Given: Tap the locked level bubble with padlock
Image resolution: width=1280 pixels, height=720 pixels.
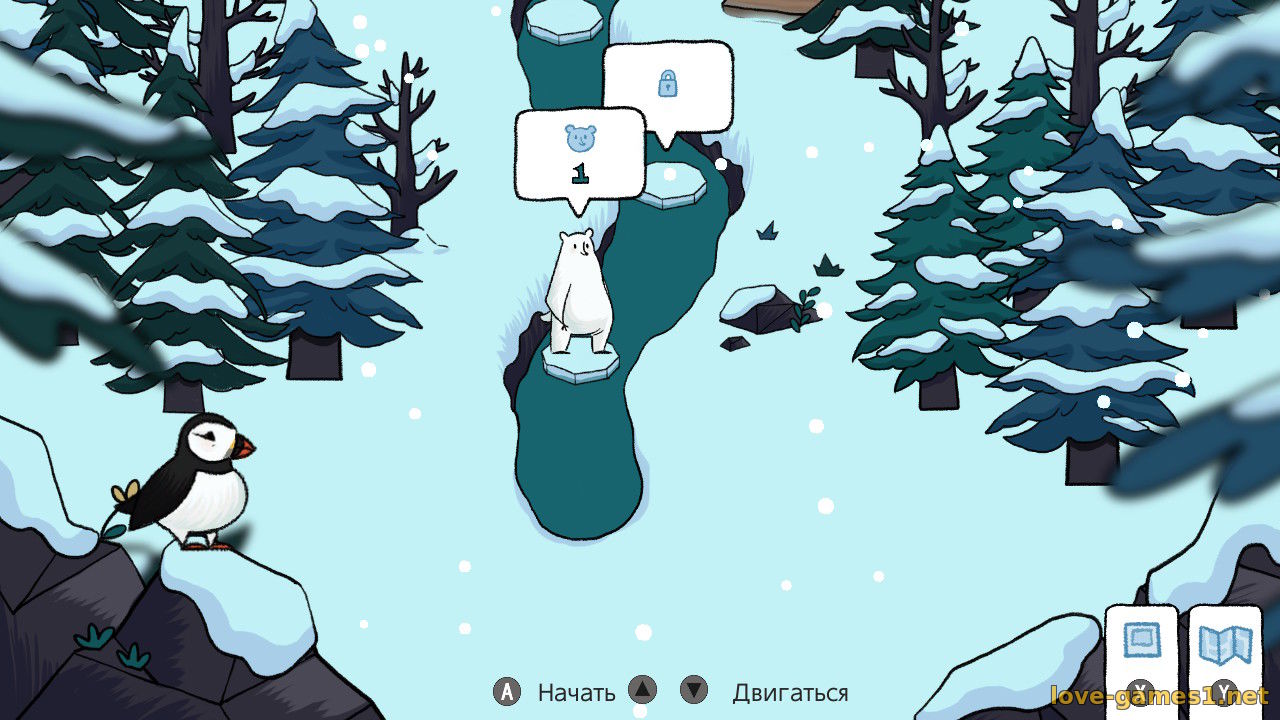Looking at the screenshot, I should (667, 86).
